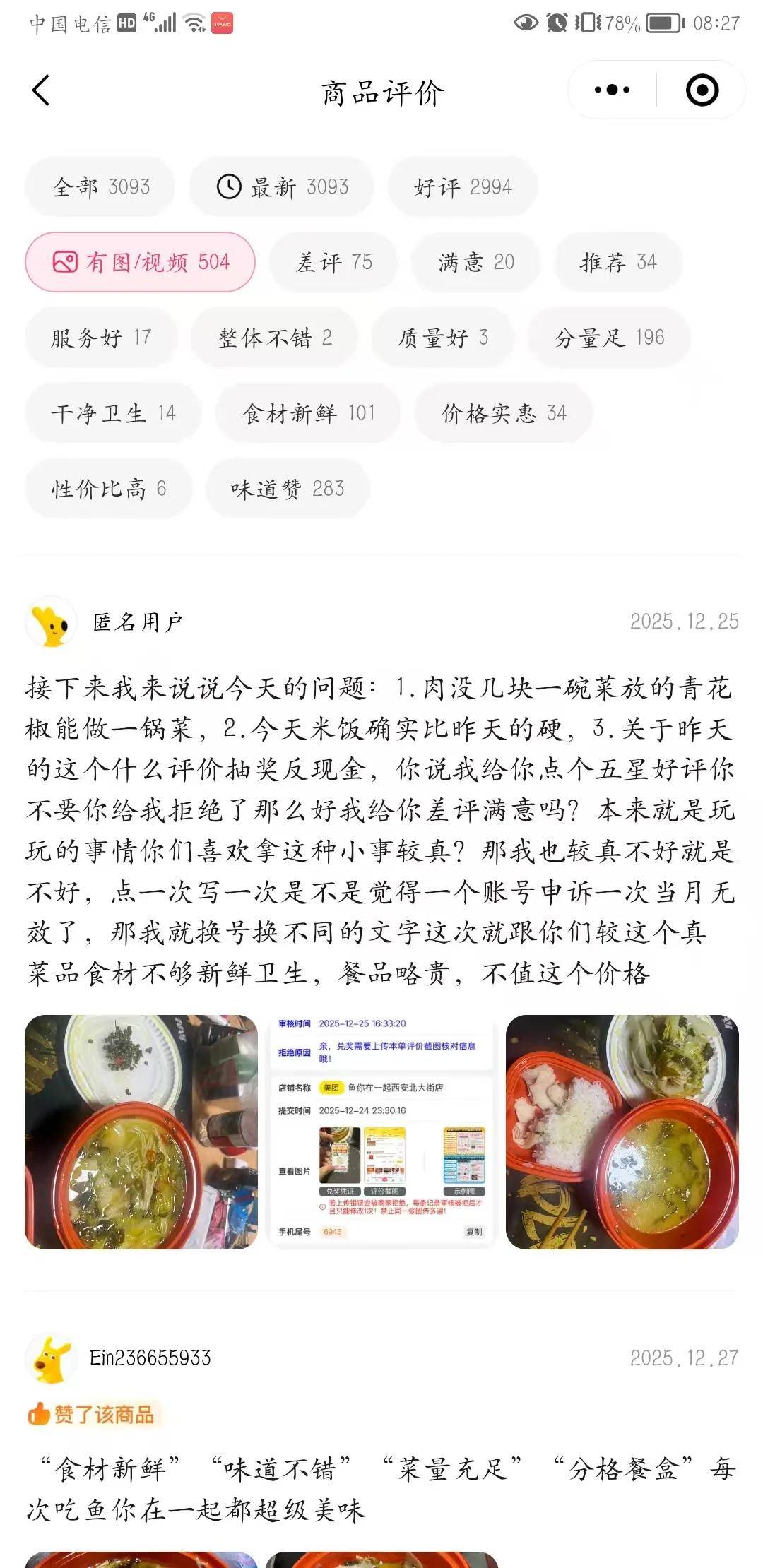Select the 整体不错 chip

tap(274, 338)
